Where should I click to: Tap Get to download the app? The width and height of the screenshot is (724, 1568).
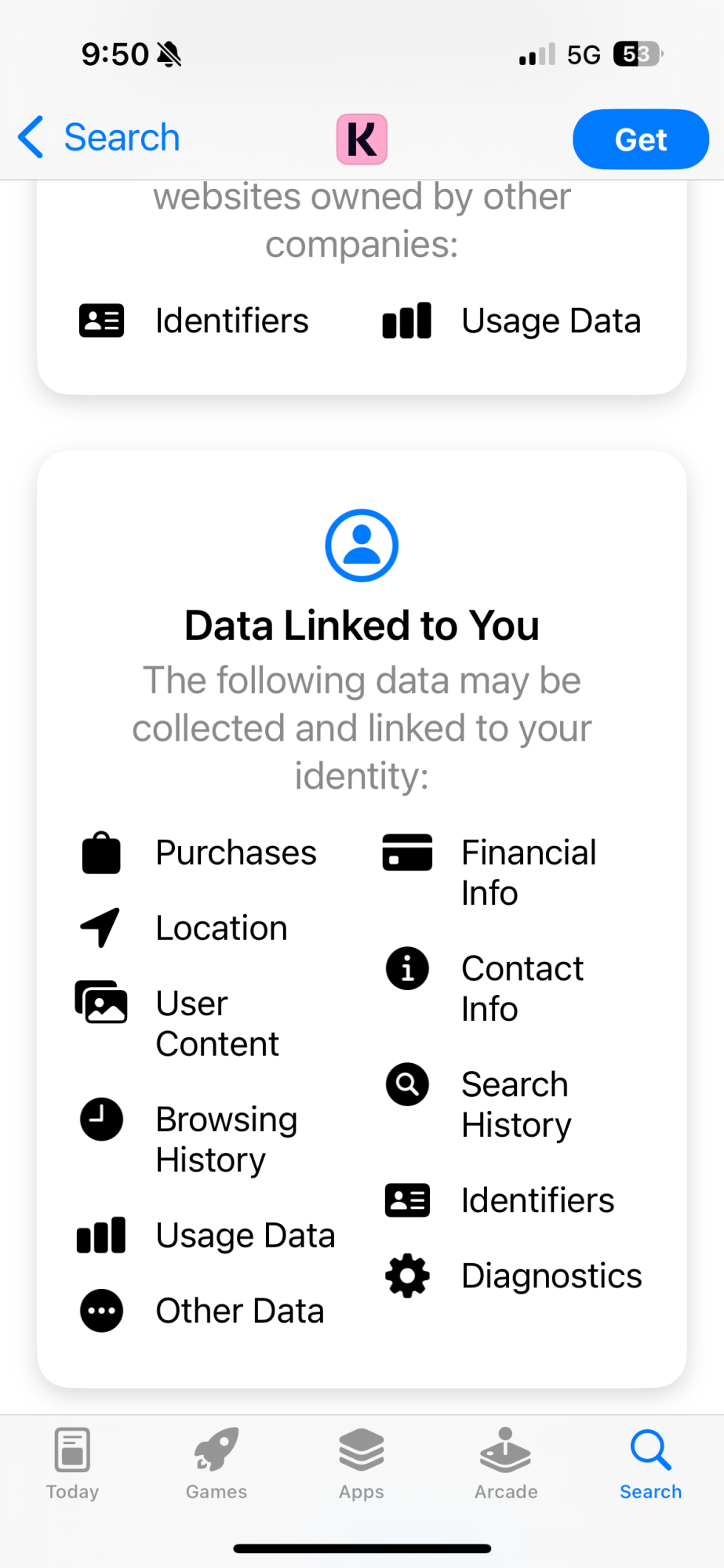click(x=641, y=140)
